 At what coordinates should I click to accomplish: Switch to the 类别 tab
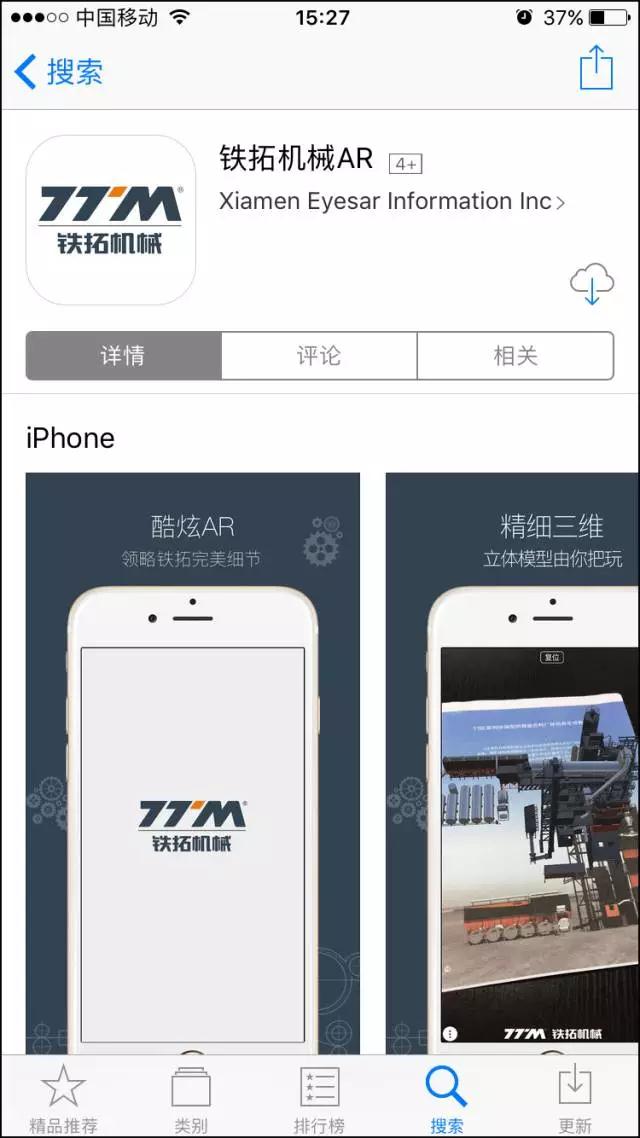191,1097
